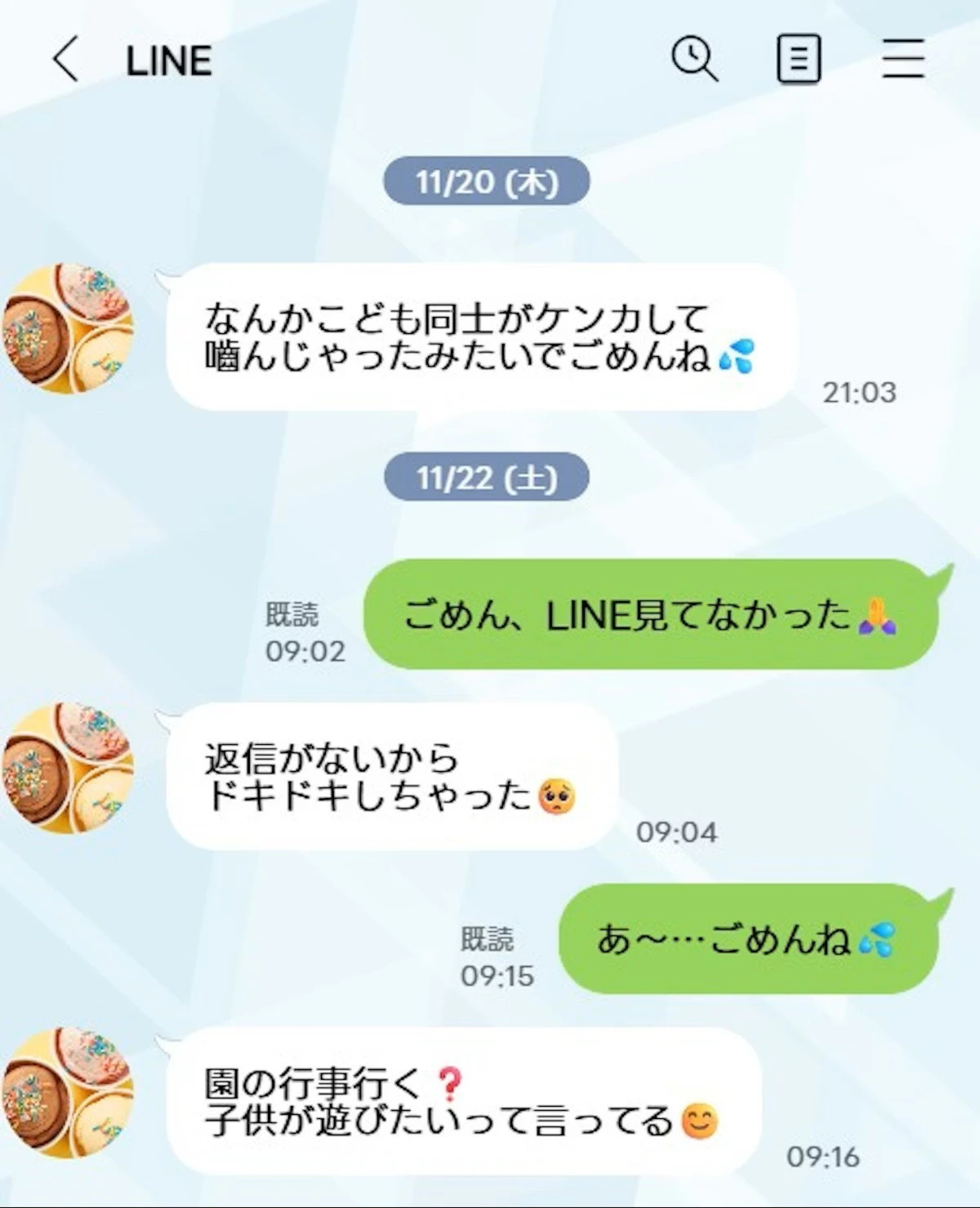
Task: Open profile picture next to the 09:04 message
Action: point(68,767)
